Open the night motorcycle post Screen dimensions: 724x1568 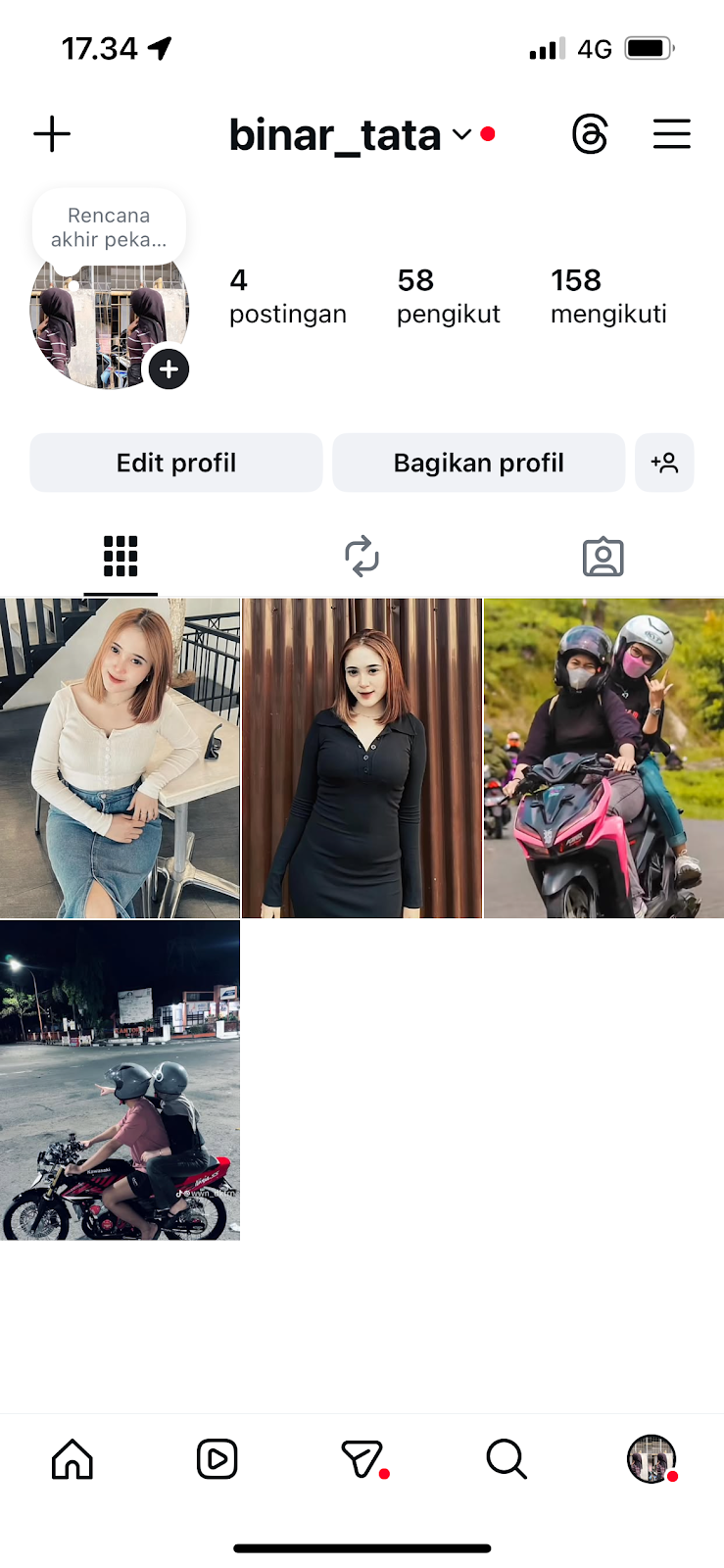[x=120, y=1080]
